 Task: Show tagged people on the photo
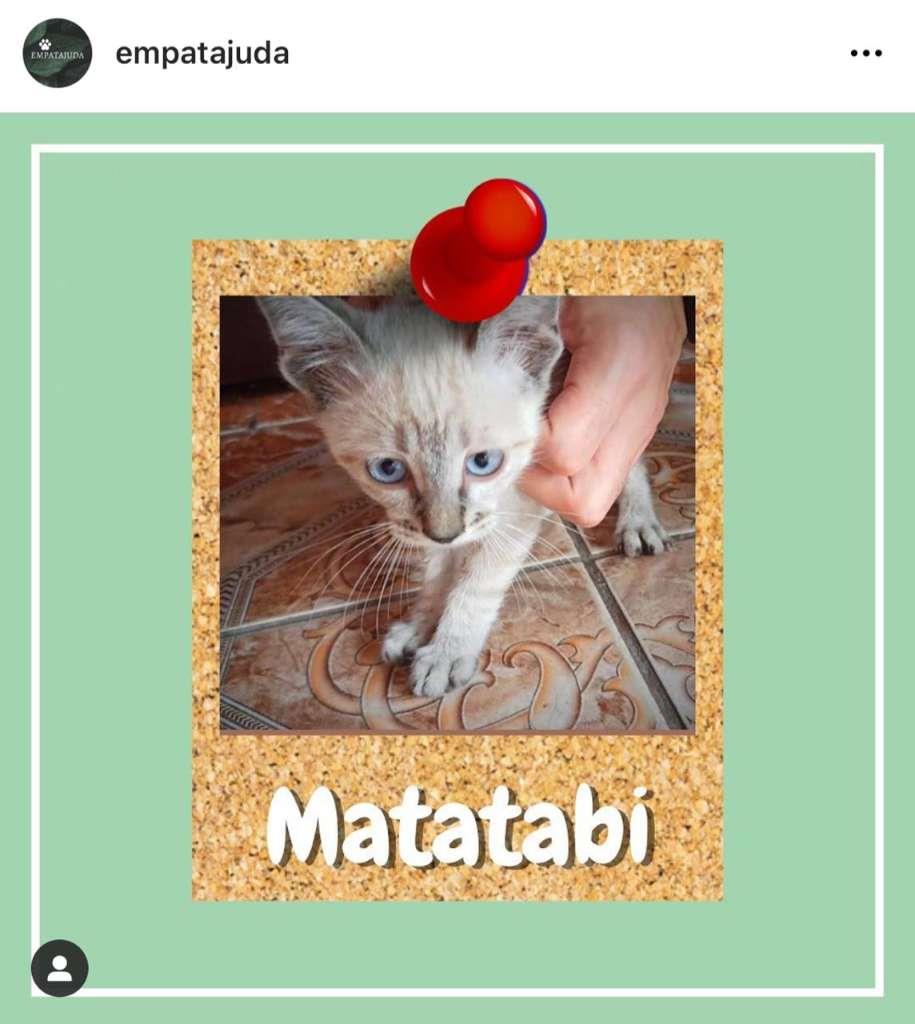[x=60, y=968]
